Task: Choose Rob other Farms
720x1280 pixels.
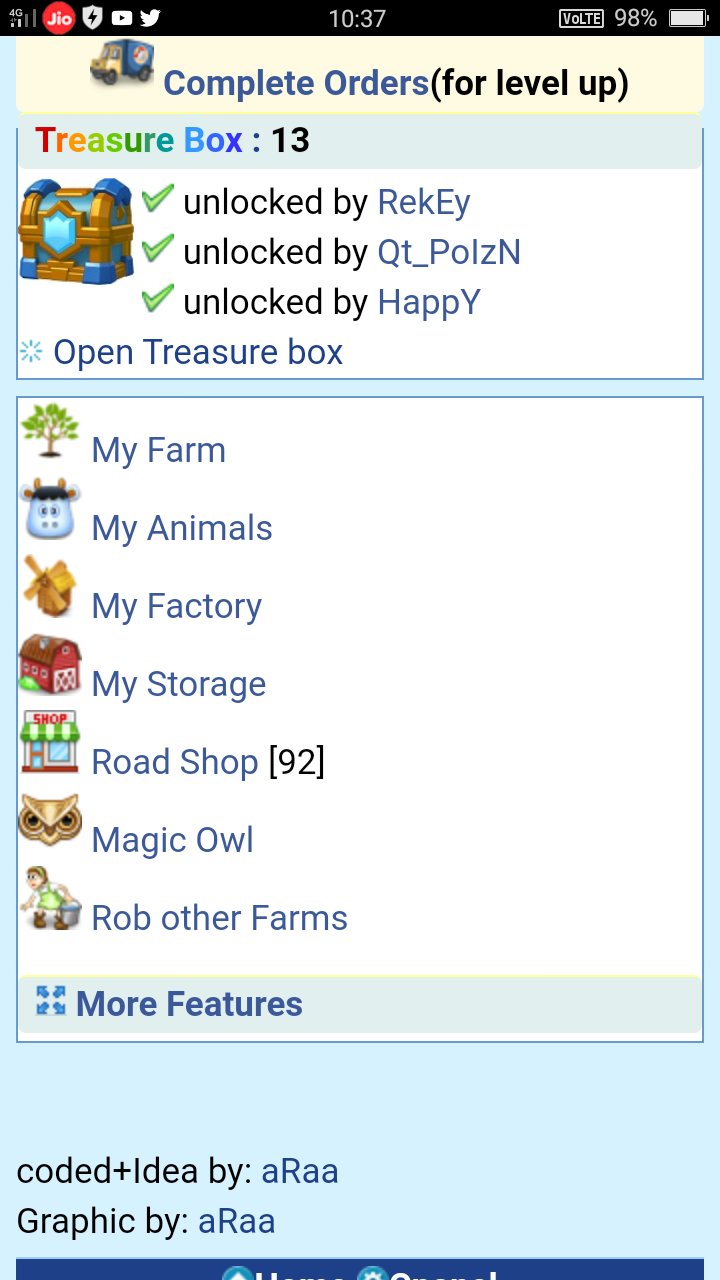Action: (219, 918)
